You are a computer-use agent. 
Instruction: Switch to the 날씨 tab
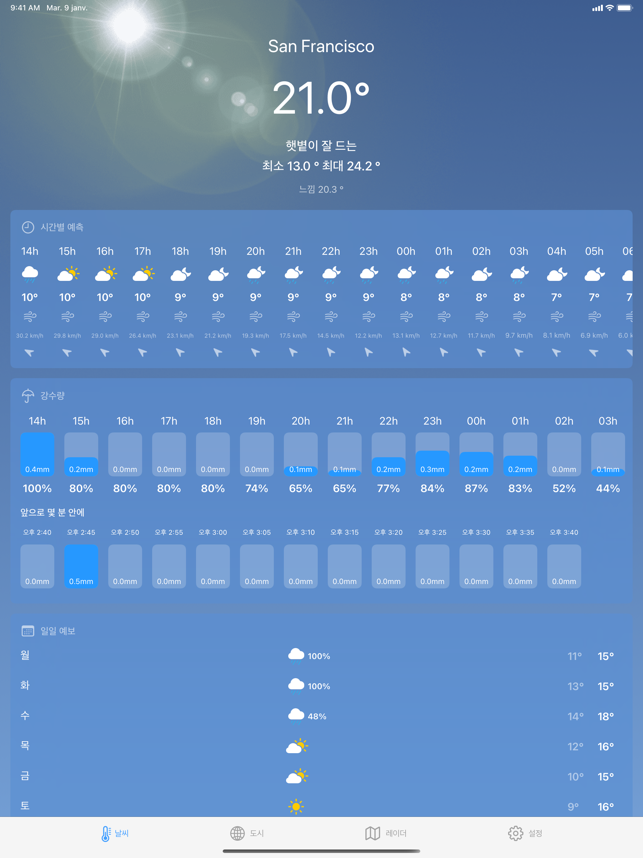115,833
